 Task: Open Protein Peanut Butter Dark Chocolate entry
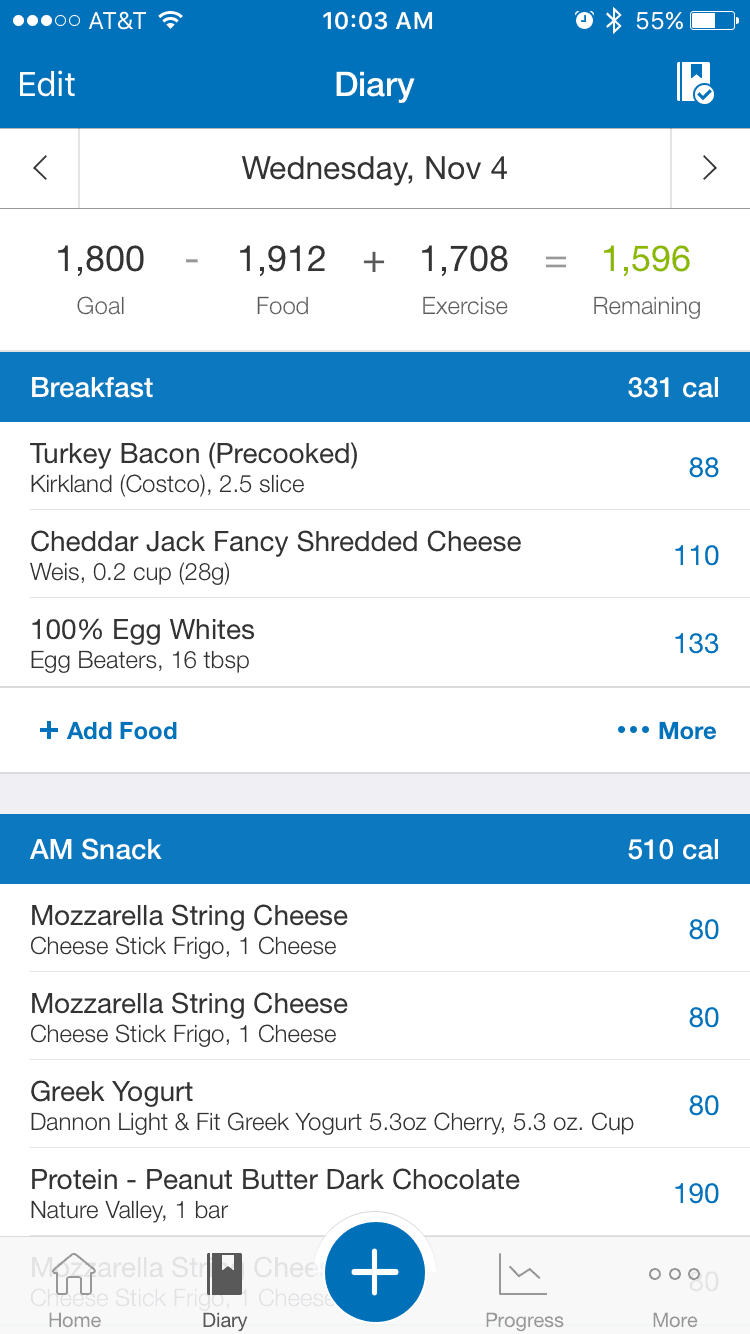(x=375, y=1193)
